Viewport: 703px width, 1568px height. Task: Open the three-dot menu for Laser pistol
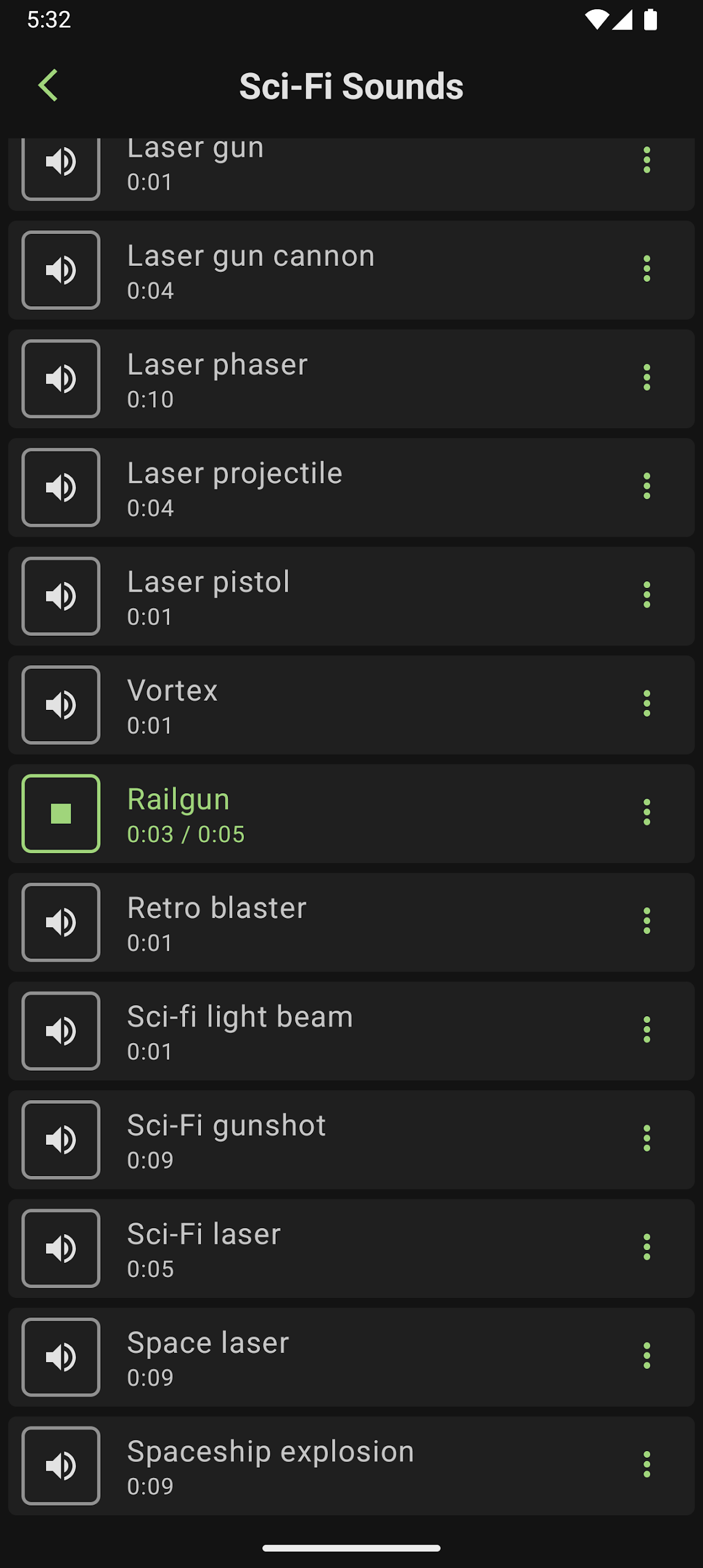[647, 595]
